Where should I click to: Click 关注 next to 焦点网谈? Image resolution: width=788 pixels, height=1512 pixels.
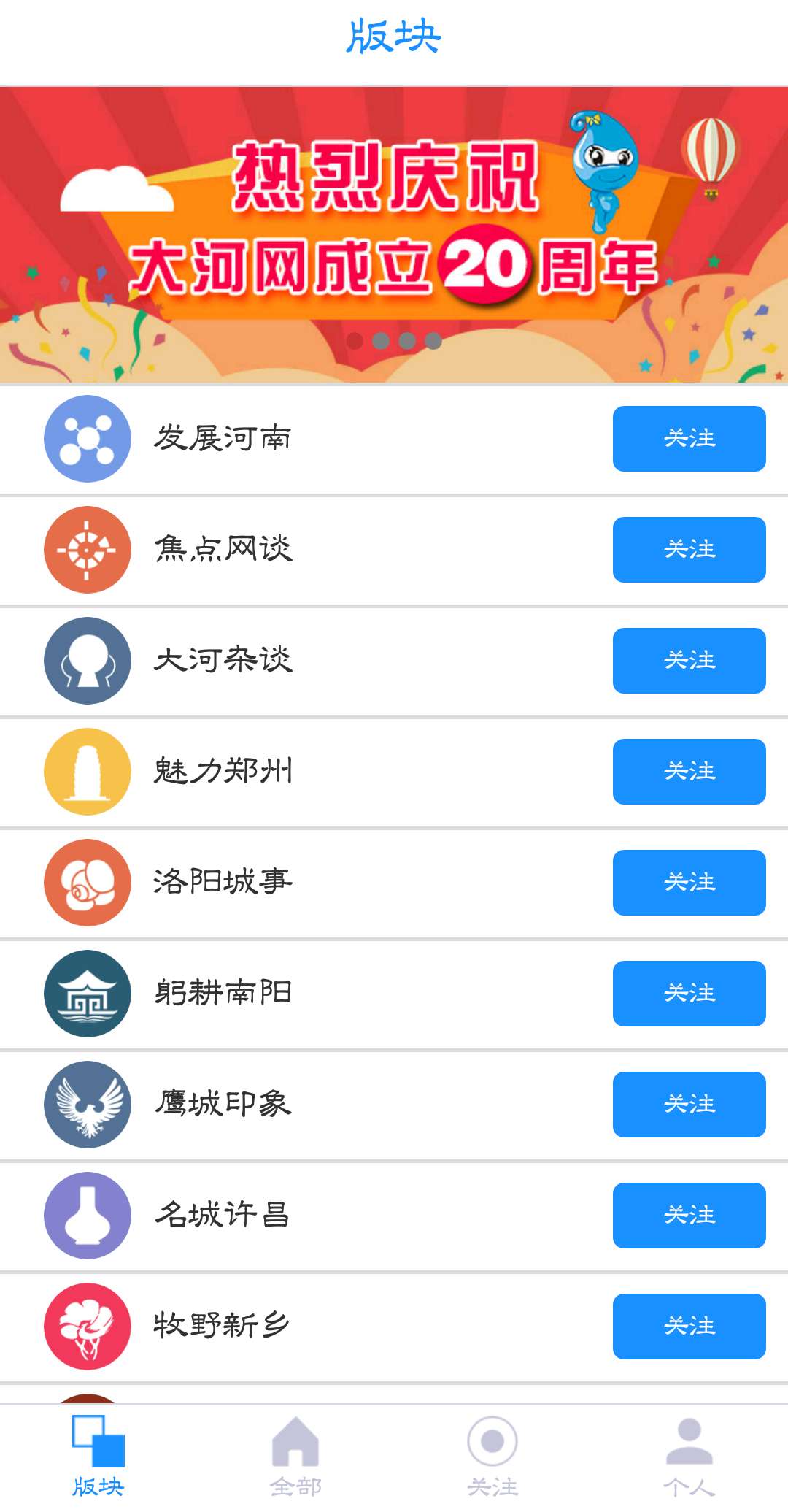point(688,550)
